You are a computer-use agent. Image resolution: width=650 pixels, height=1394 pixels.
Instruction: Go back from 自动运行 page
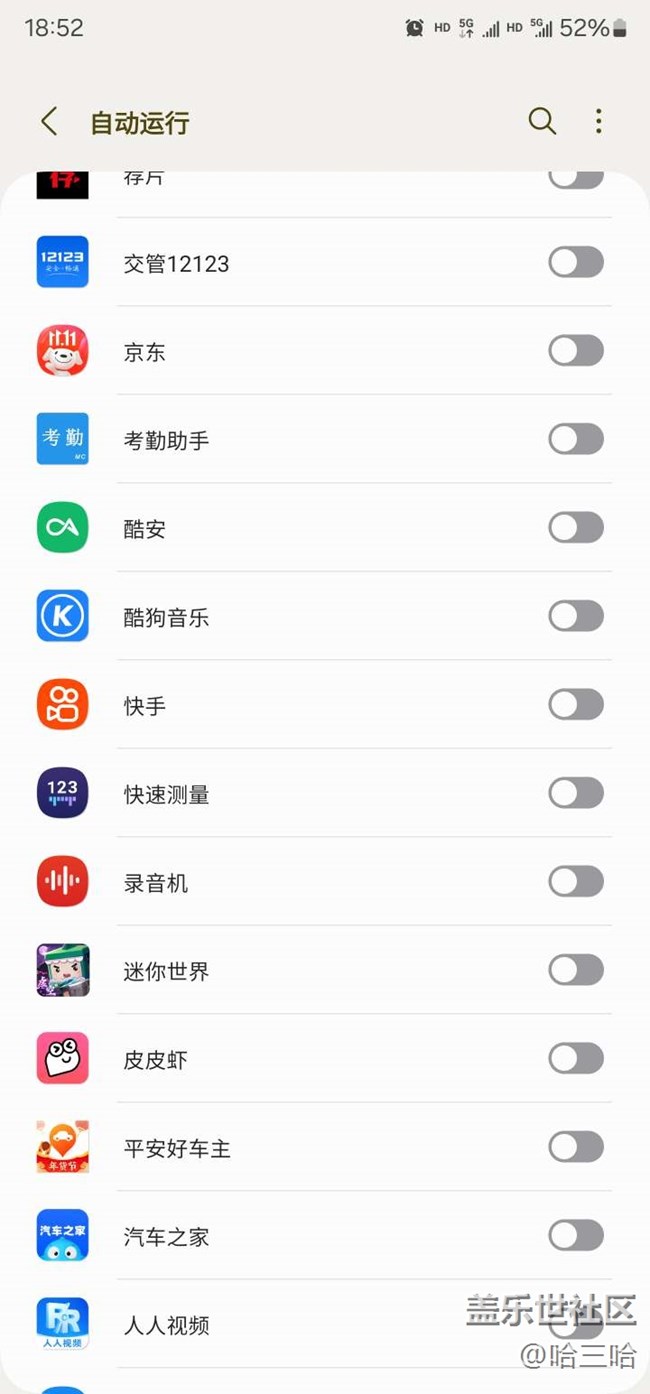[x=48, y=122]
